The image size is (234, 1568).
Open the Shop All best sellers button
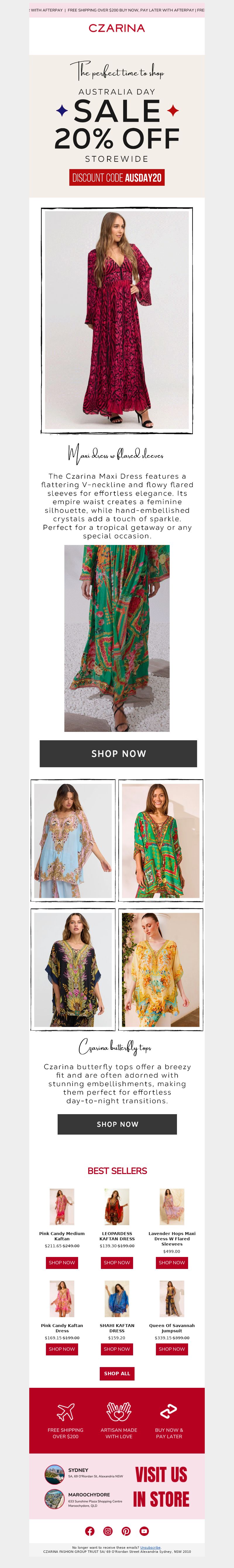coord(117,1373)
